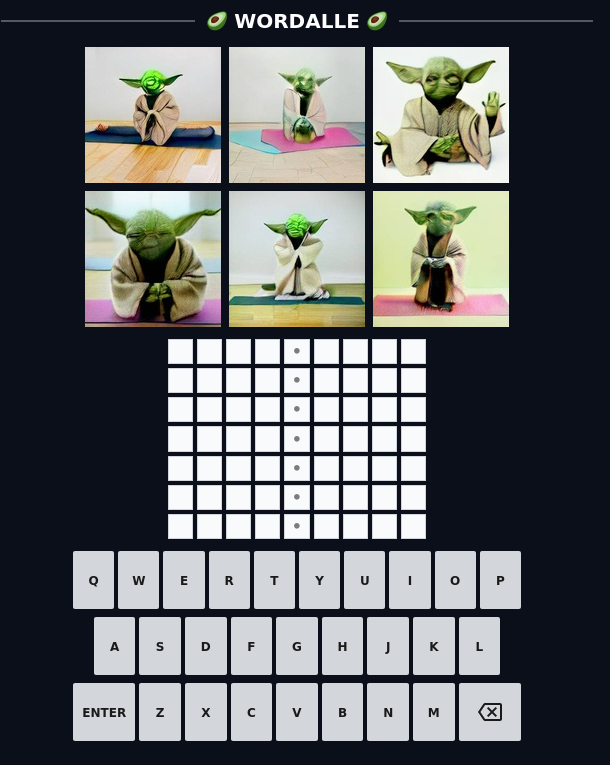The height and width of the screenshot is (765, 610).
Task: Enter the letter N
Action: tap(388, 712)
